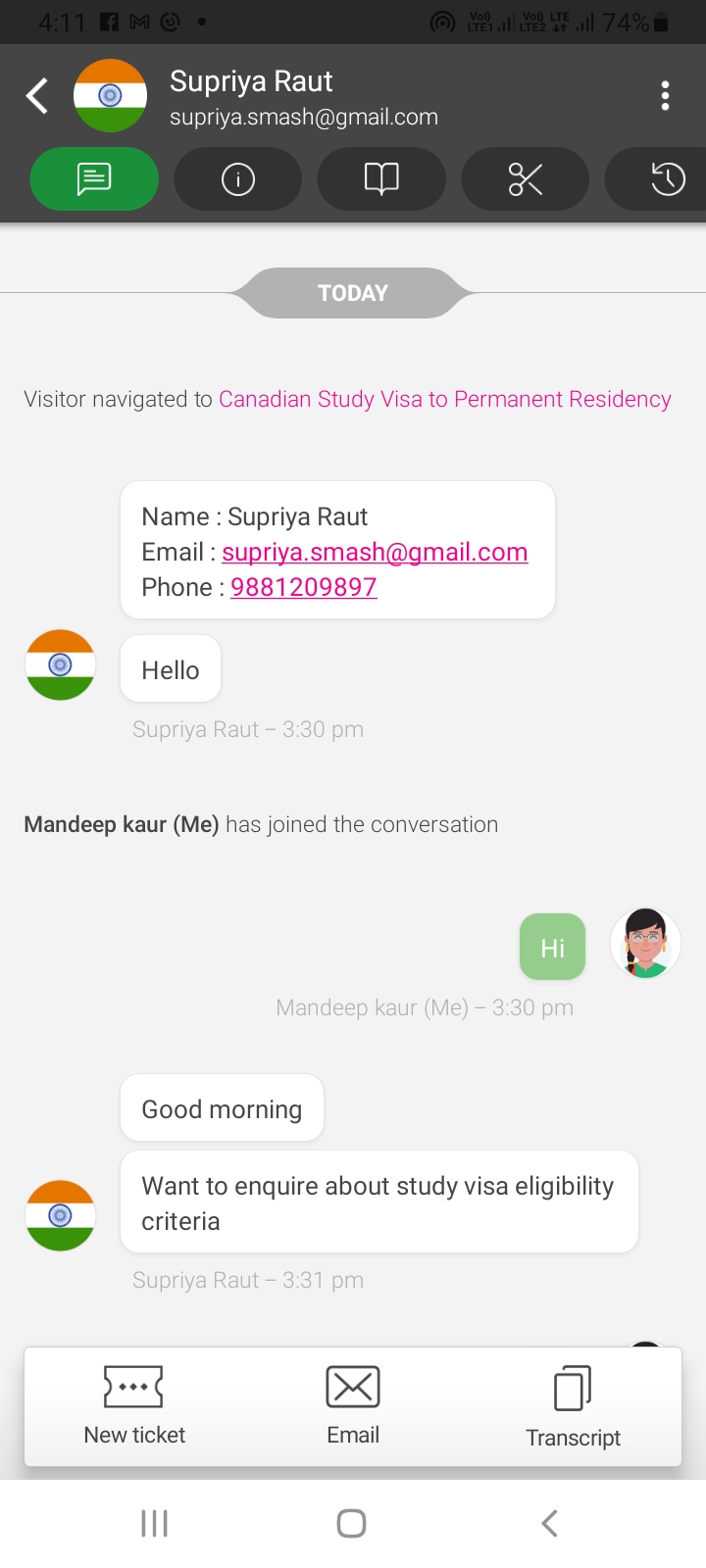This screenshot has width=706, height=1568.
Task: Create a New ticket
Action: pos(134,1406)
